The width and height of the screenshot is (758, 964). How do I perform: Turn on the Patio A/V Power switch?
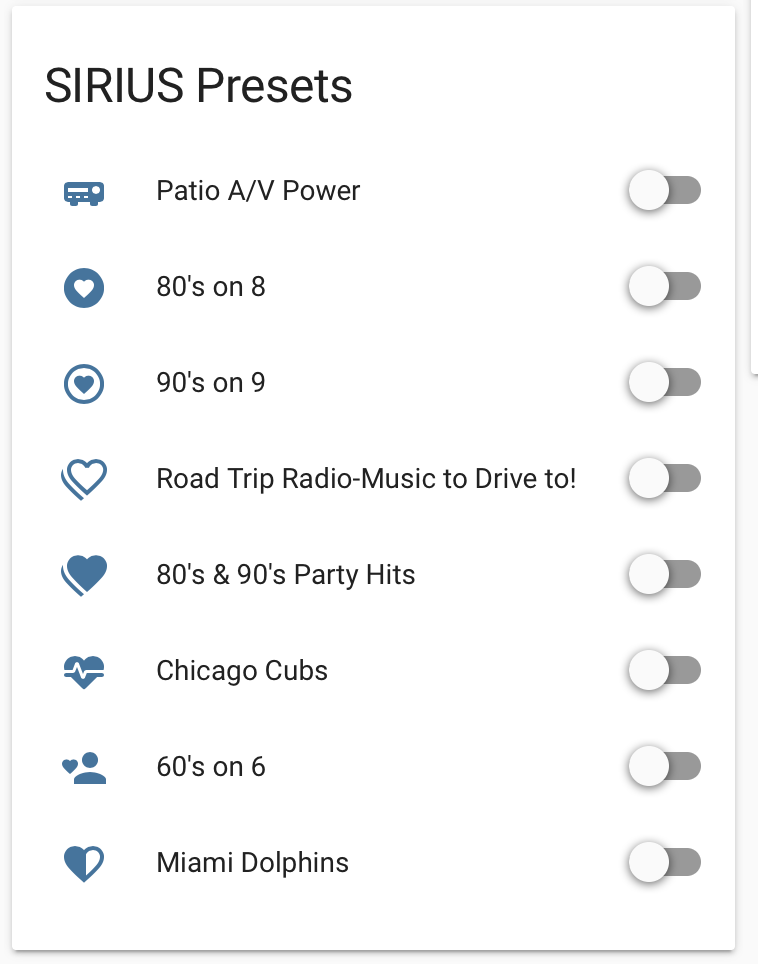coord(665,190)
